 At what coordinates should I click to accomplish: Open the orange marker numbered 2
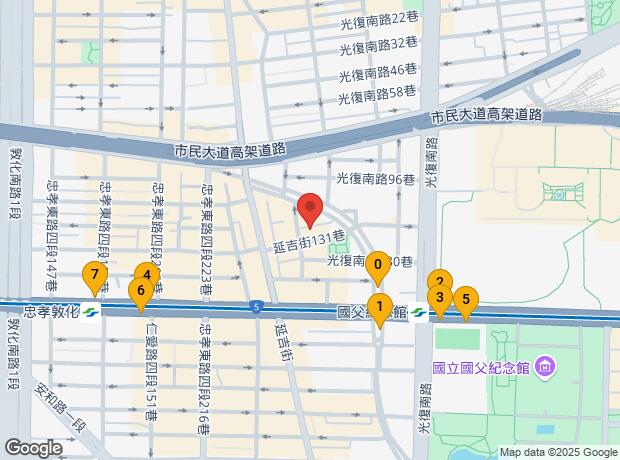coord(439,283)
